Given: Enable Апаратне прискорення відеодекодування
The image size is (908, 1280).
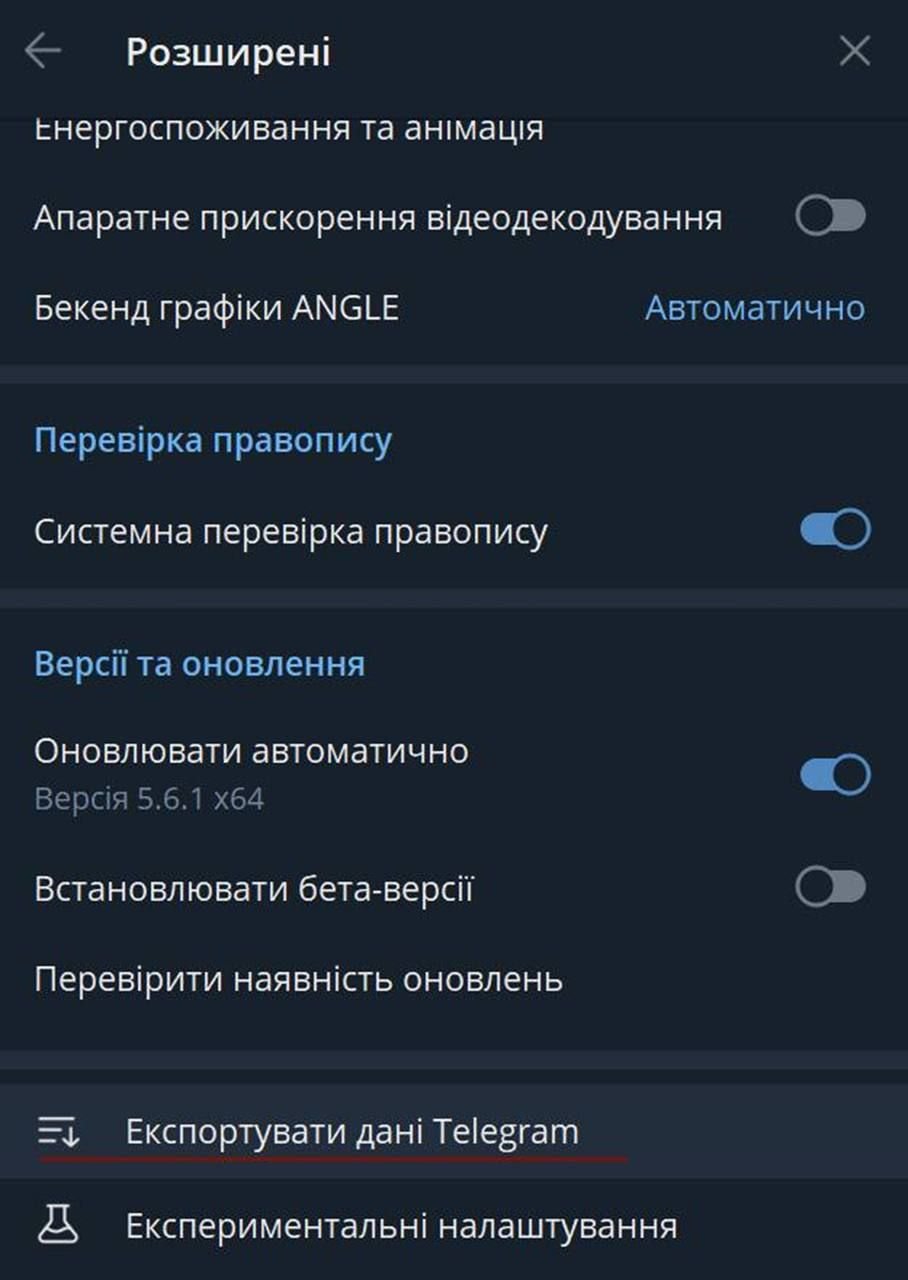Looking at the screenshot, I should [830, 216].
